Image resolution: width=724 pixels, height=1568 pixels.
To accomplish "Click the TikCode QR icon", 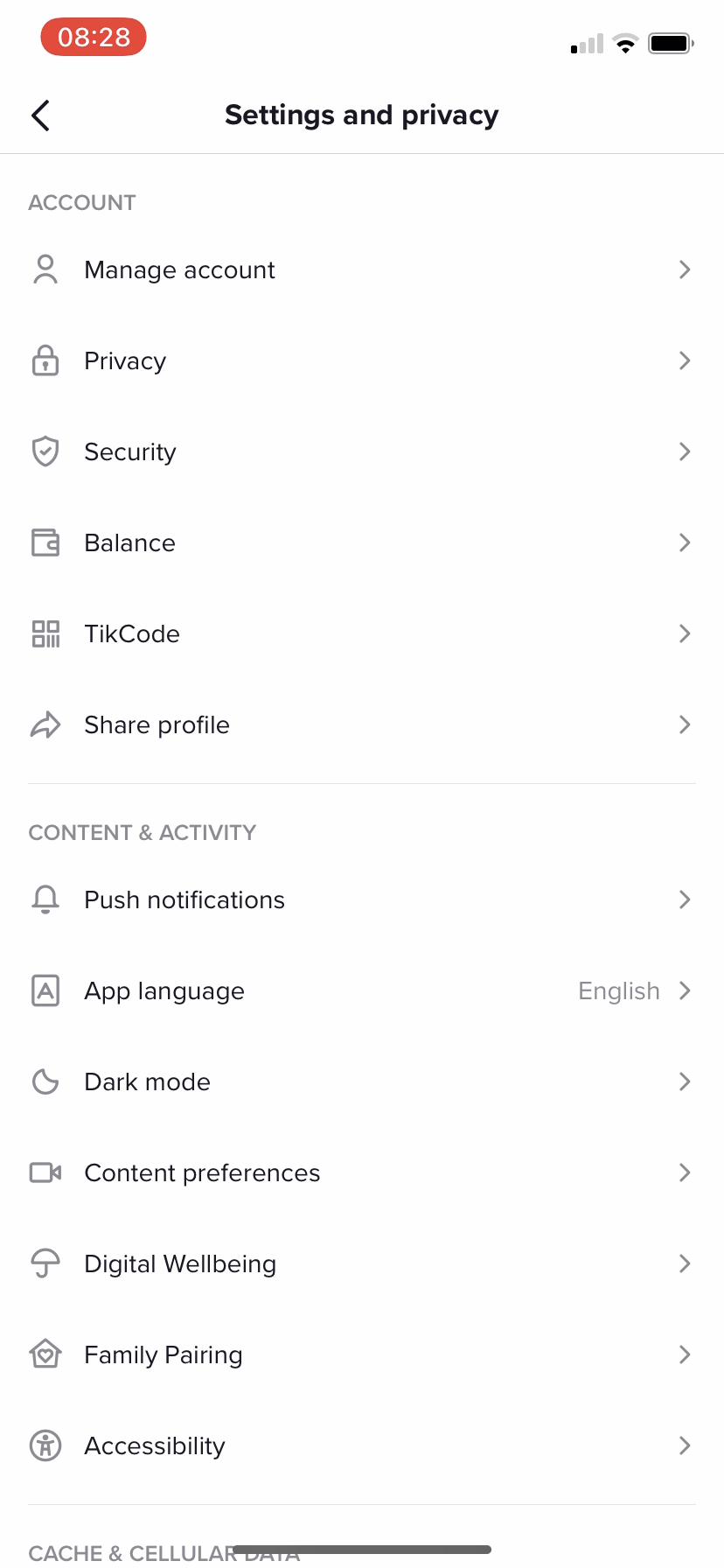I will pos(45,633).
